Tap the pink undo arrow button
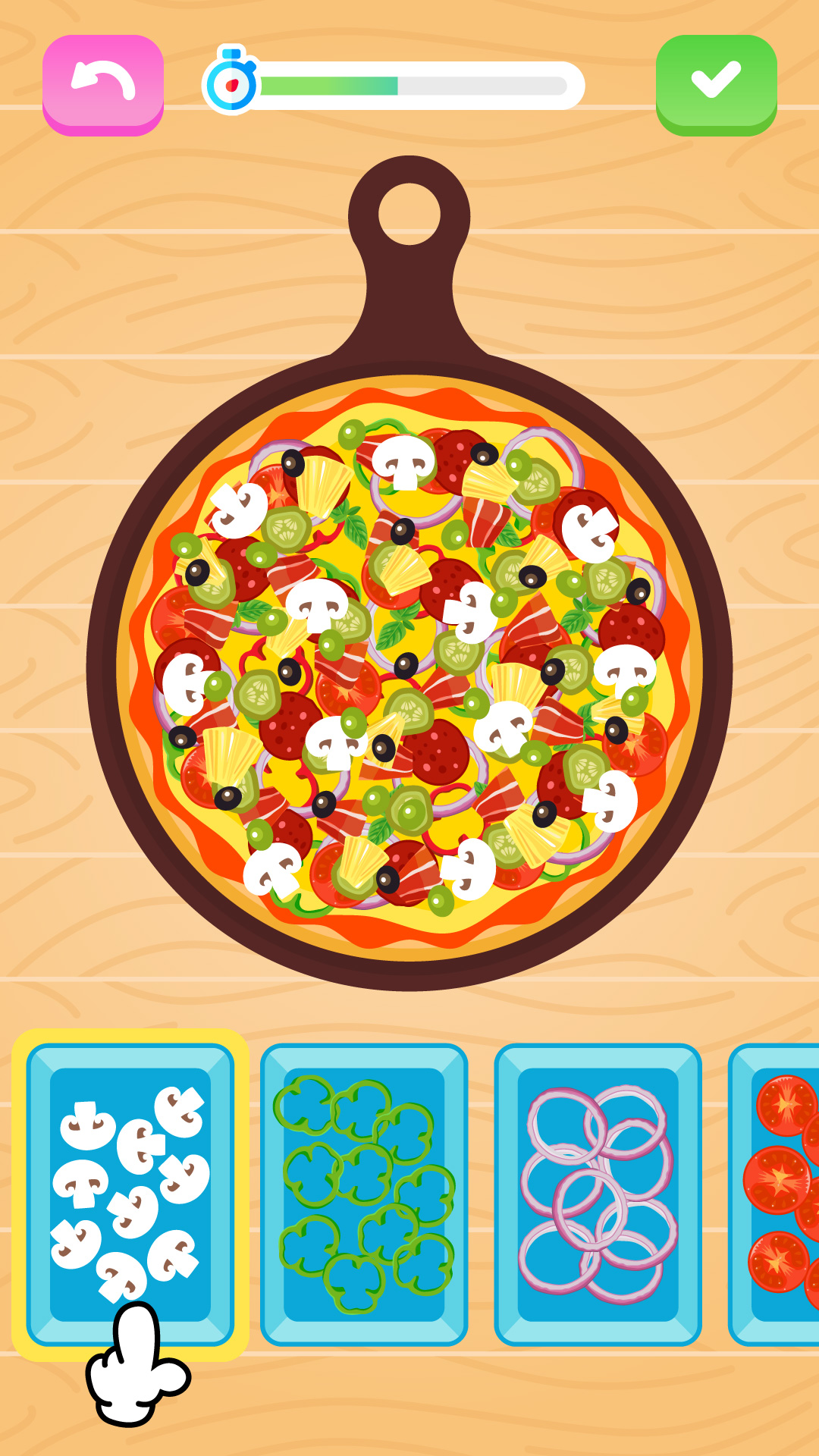This screenshot has height=1456, width=819. (x=103, y=83)
